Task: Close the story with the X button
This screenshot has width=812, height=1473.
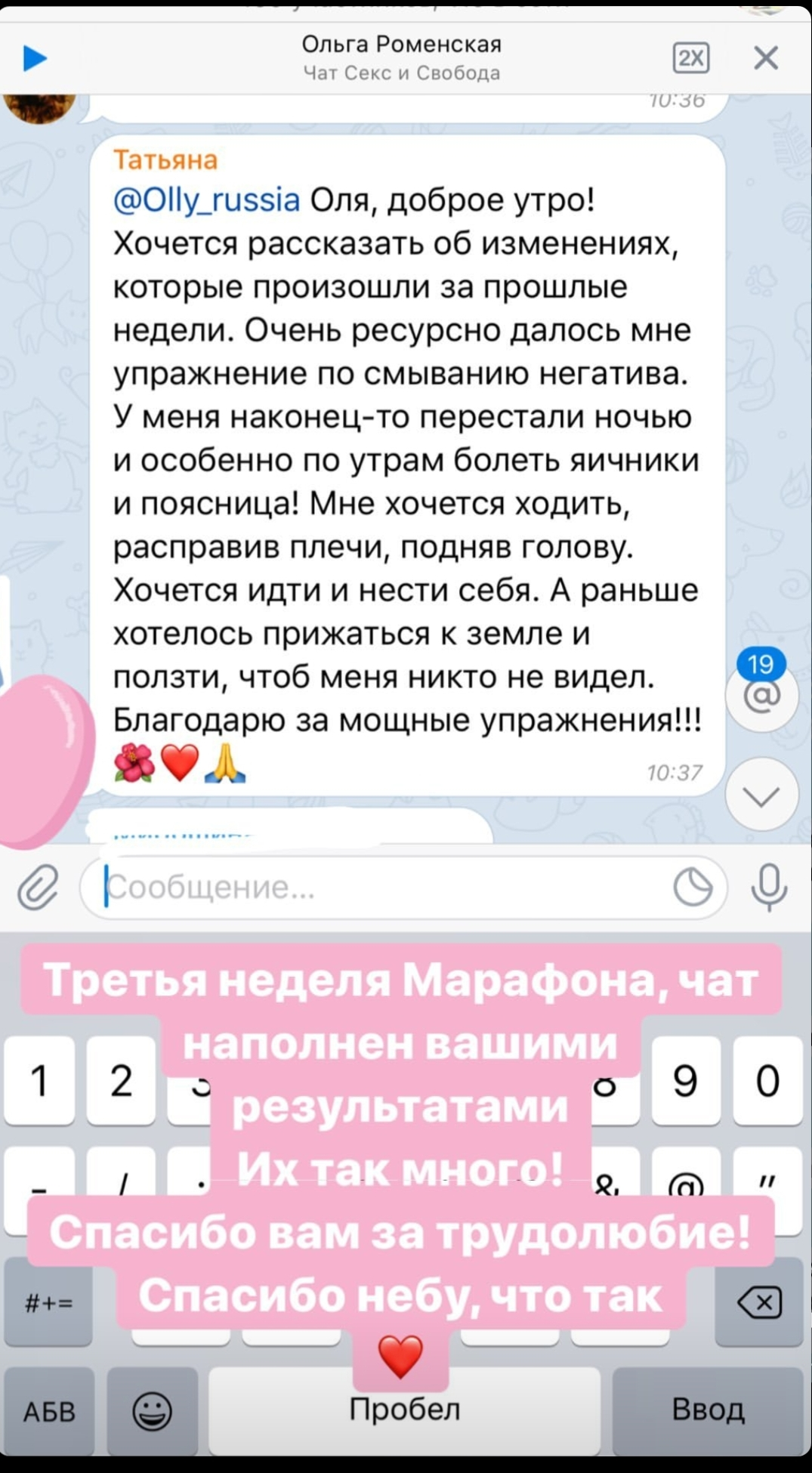Action: [767, 57]
